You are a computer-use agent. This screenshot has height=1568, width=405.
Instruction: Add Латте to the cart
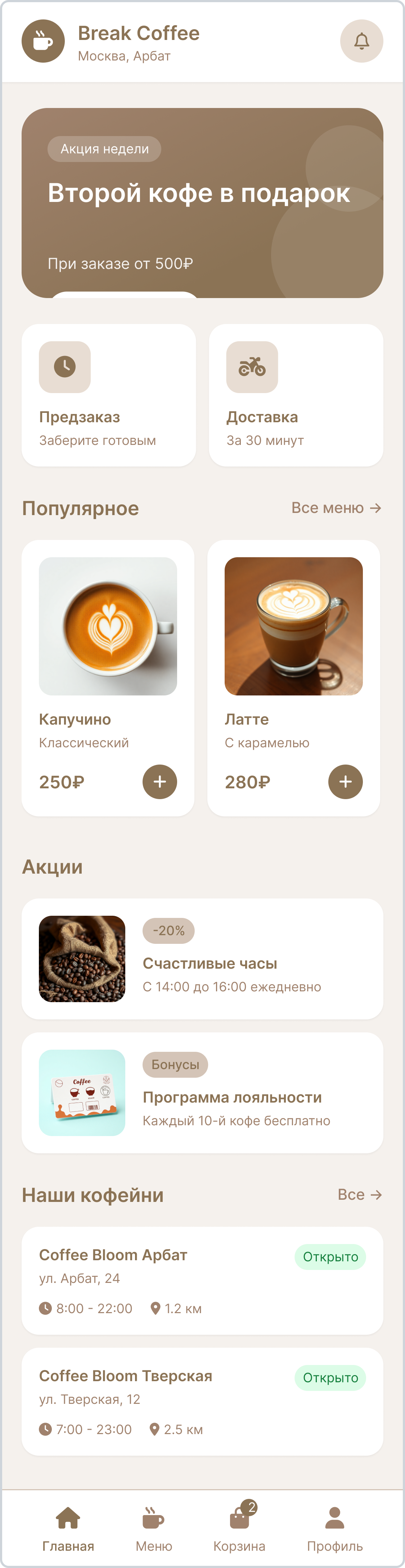click(x=345, y=781)
